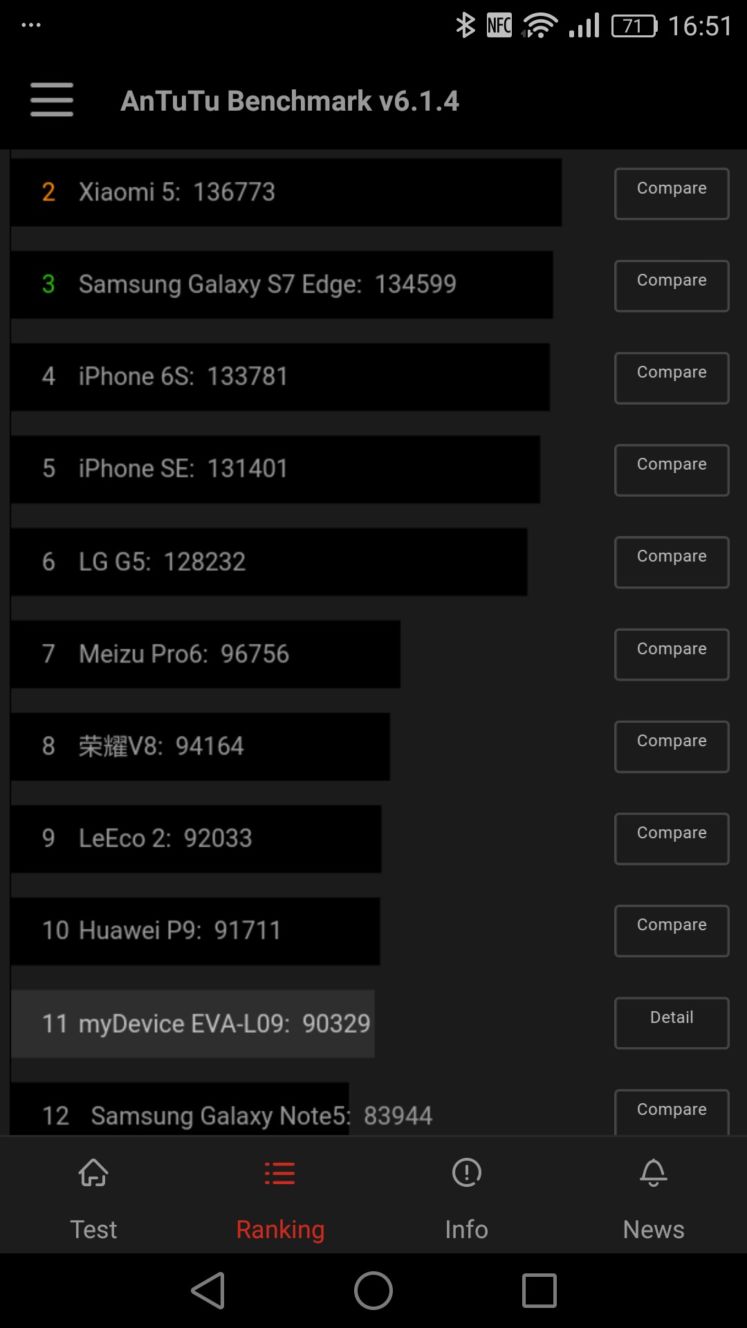Open the hamburger drawer menu
Screen dimensions: 747x1328
coord(52,100)
